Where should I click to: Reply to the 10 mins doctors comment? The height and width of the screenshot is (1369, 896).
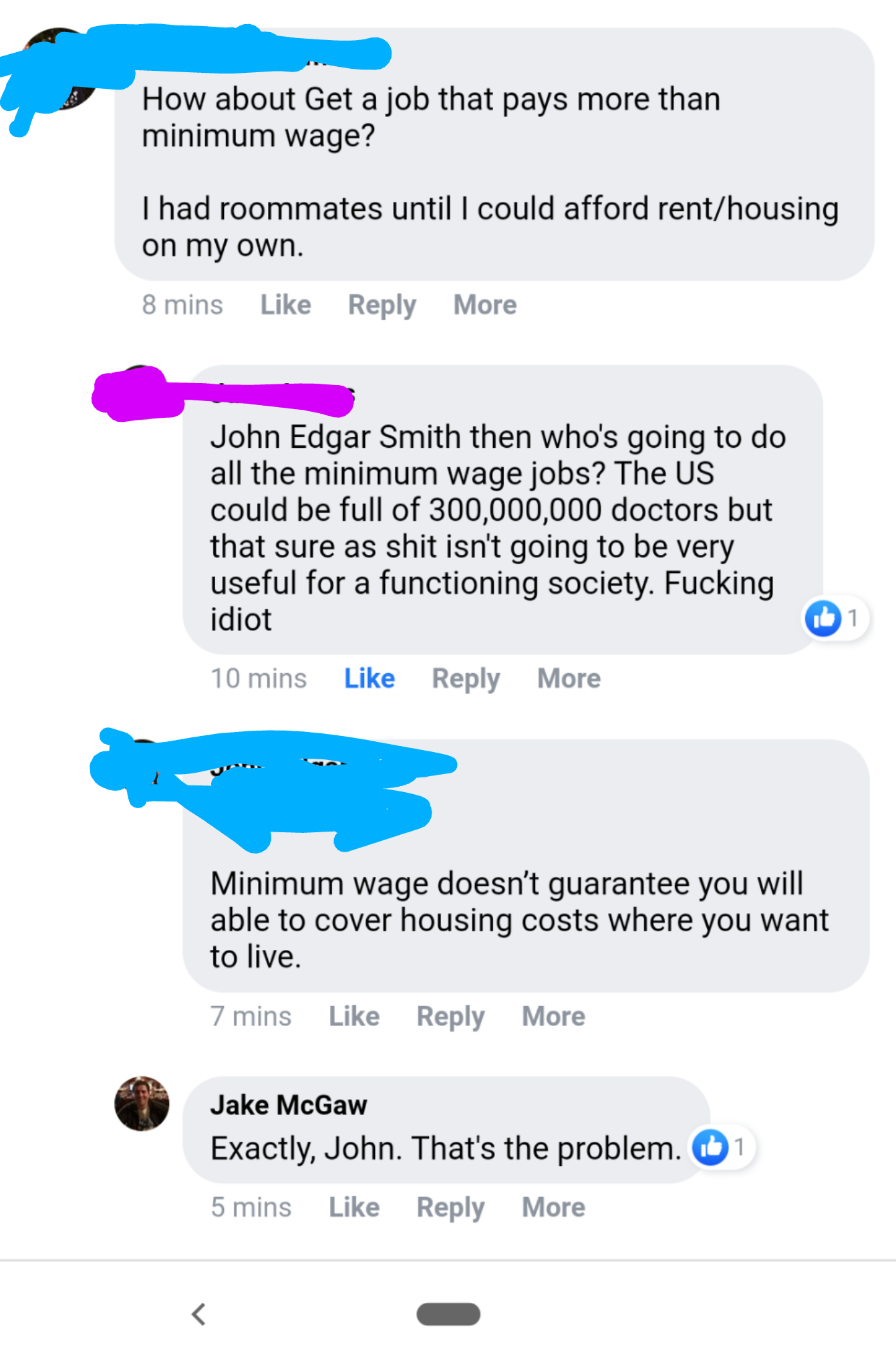[x=466, y=678]
